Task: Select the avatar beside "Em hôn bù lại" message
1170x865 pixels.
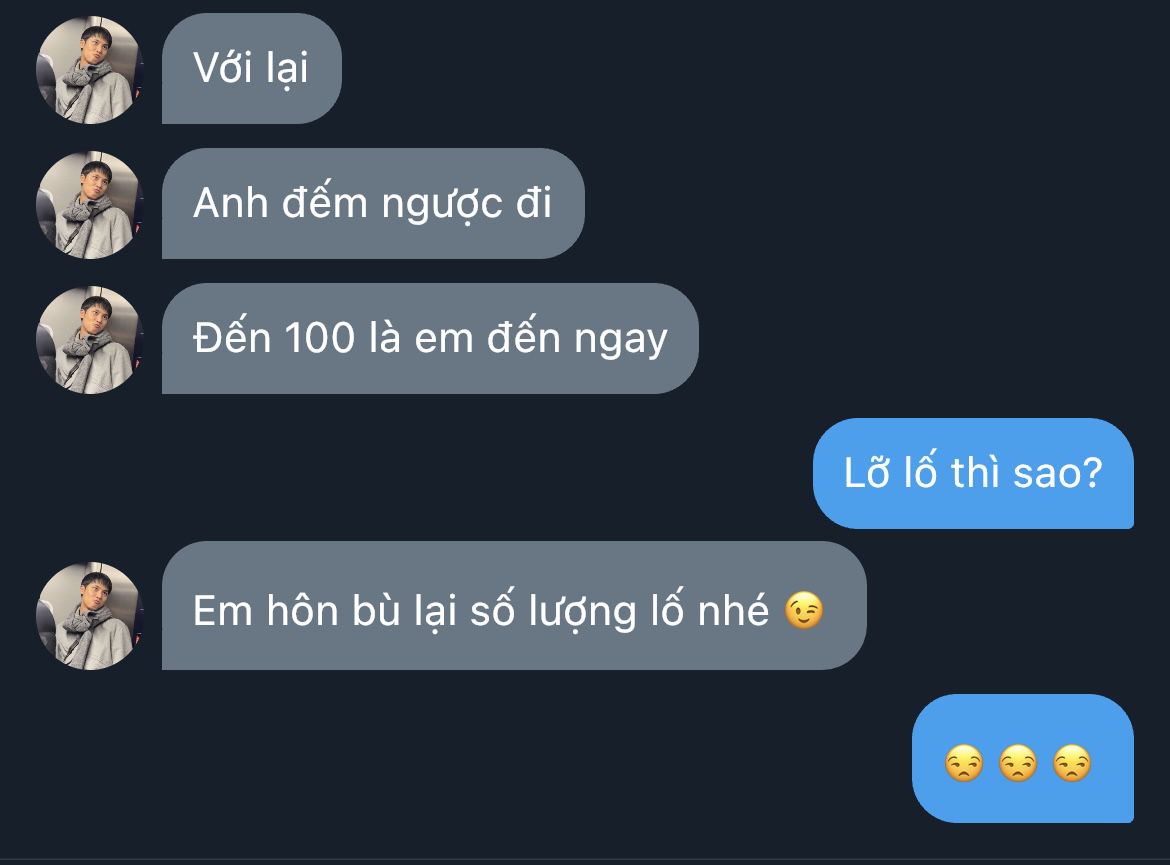Action: (90, 615)
